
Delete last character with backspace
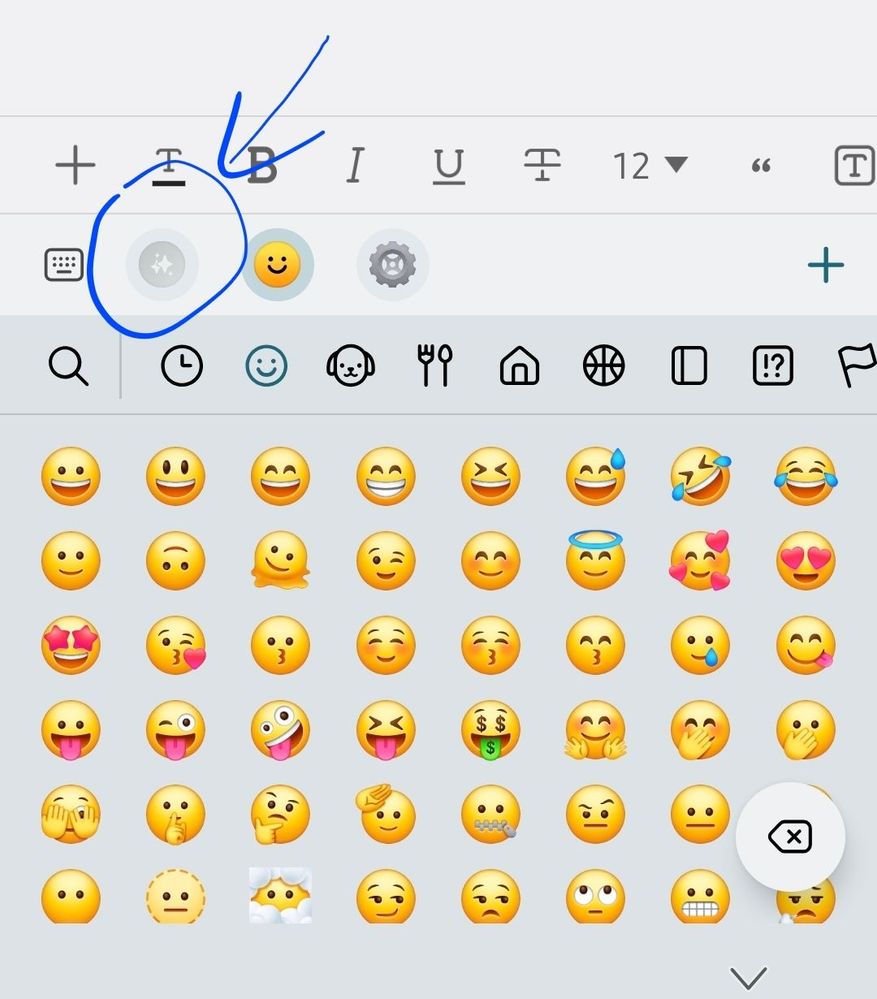point(790,836)
